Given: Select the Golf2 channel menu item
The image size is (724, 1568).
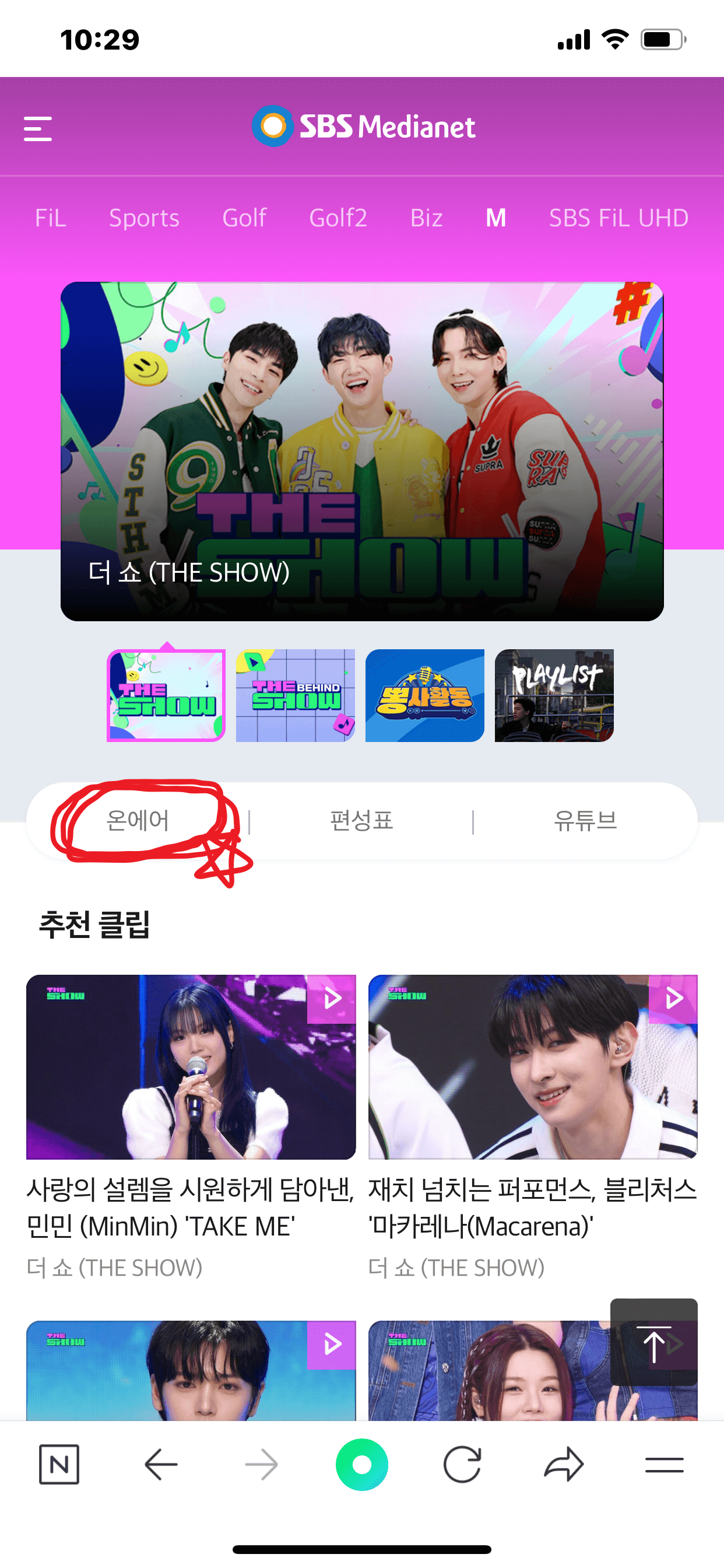Looking at the screenshot, I should click(x=338, y=218).
